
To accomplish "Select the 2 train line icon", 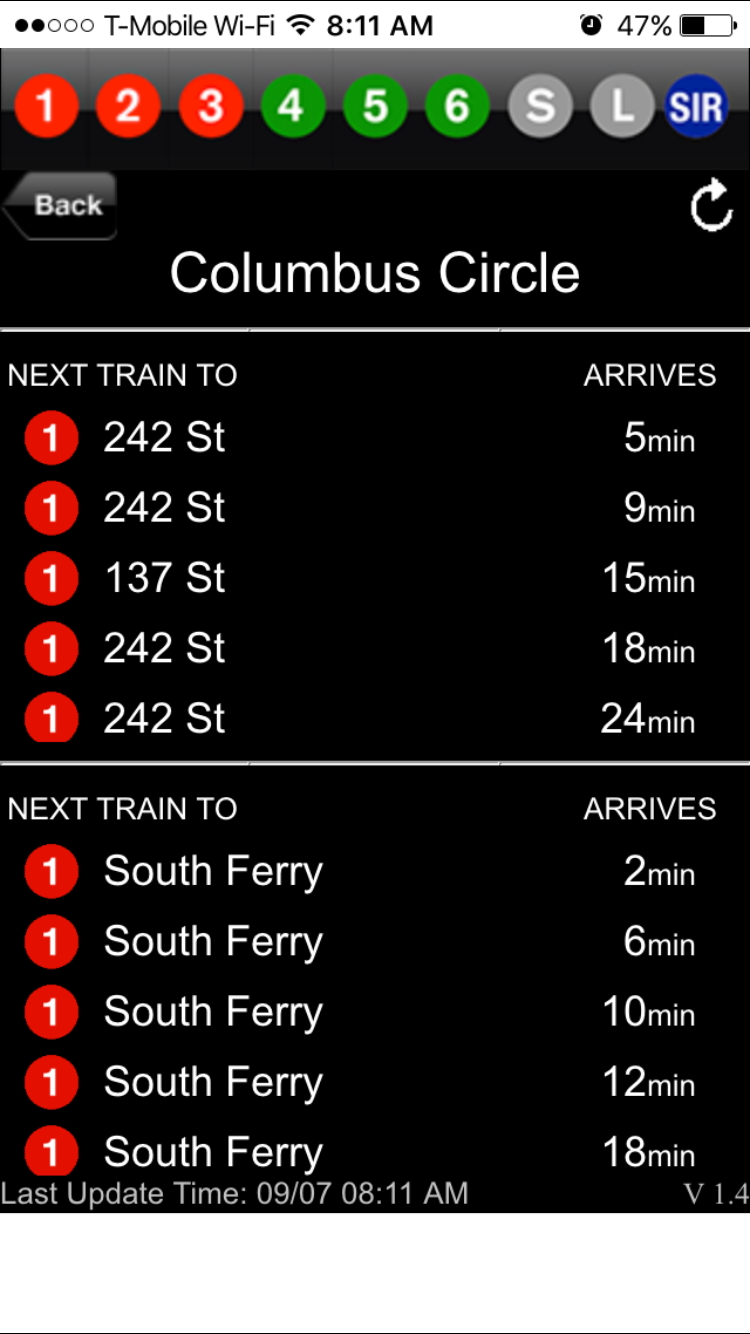I will [x=128, y=106].
